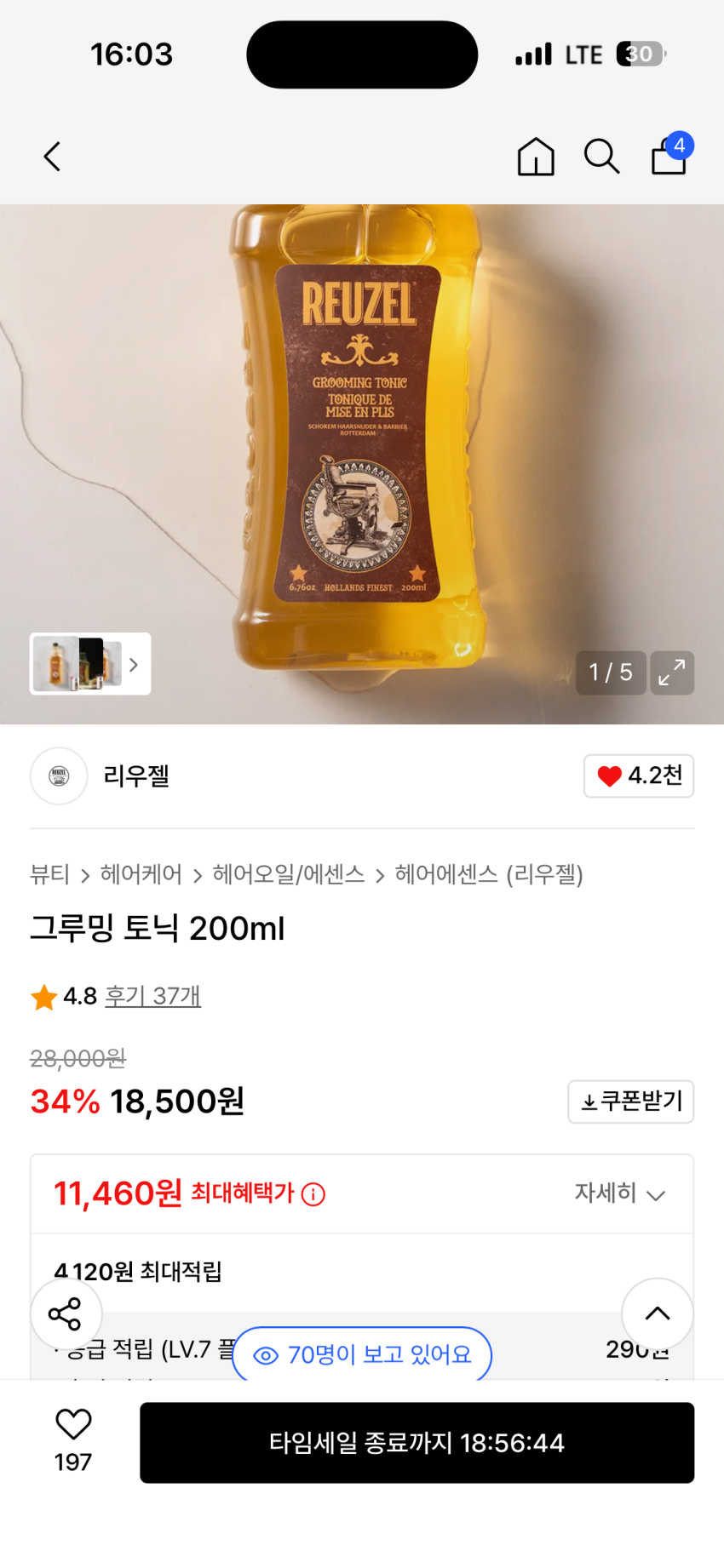Viewport: 724px width, 1568px height.
Task: Show info about 최대혜택가
Action: 313,1194
